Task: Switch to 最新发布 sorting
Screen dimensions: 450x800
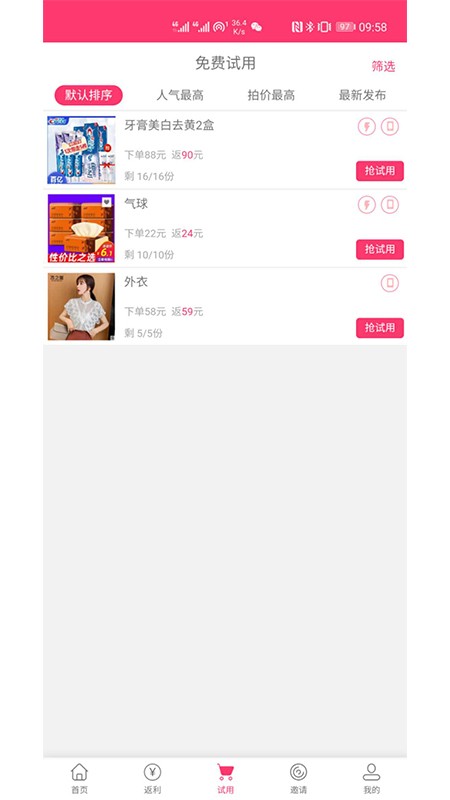Action: point(362,95)
